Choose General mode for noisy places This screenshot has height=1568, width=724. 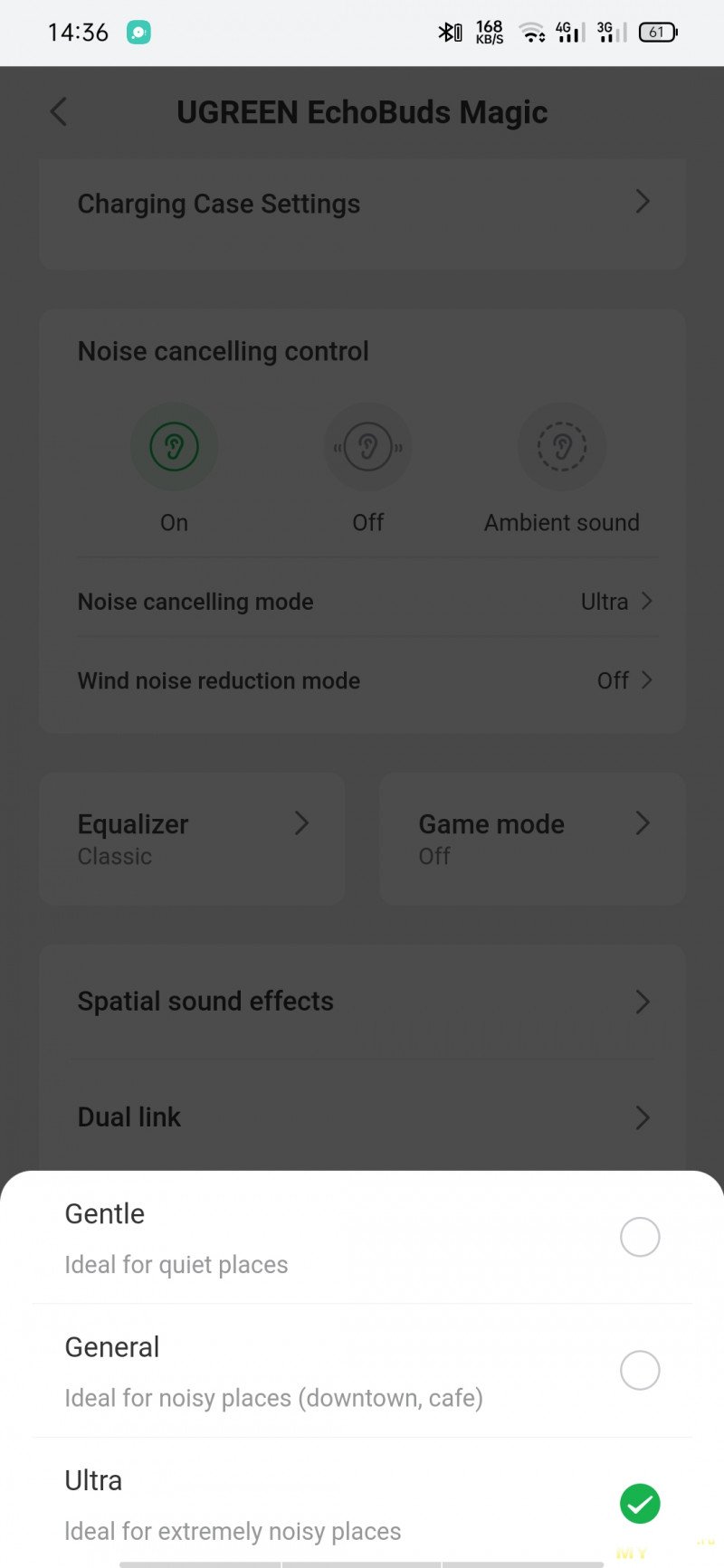coord(362,1371)
